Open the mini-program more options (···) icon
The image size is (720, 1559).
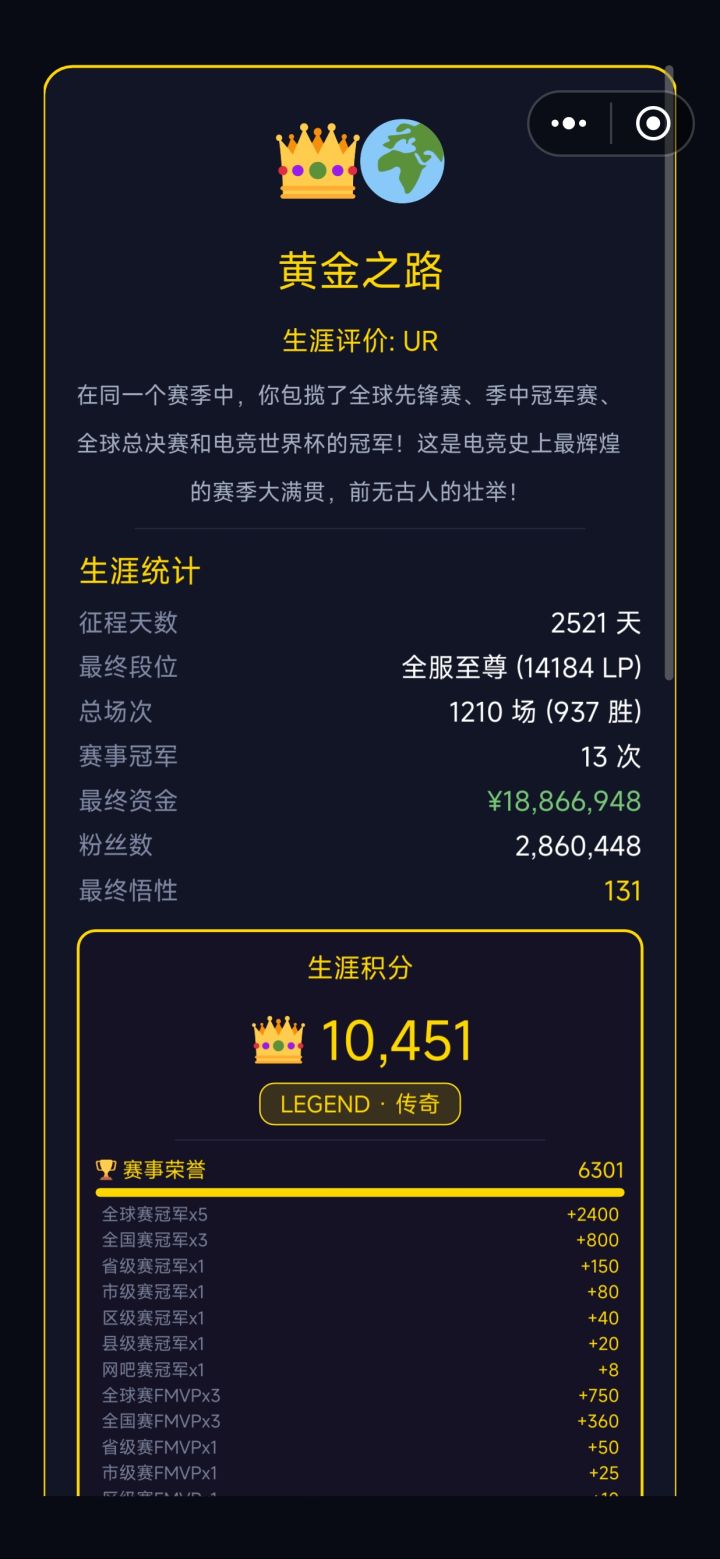(568, 124)
